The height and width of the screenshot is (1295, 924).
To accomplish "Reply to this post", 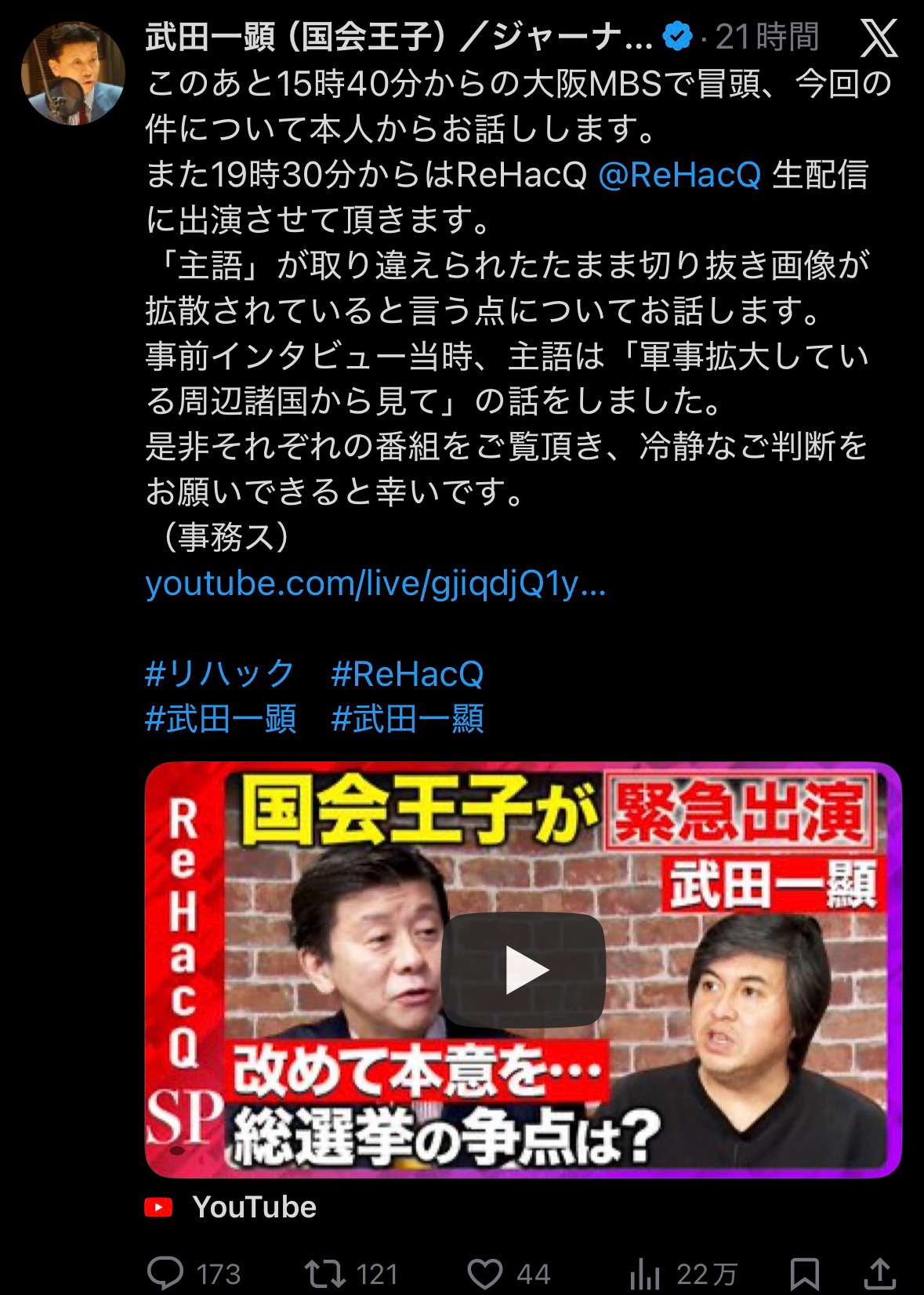I will point(166,1273).
